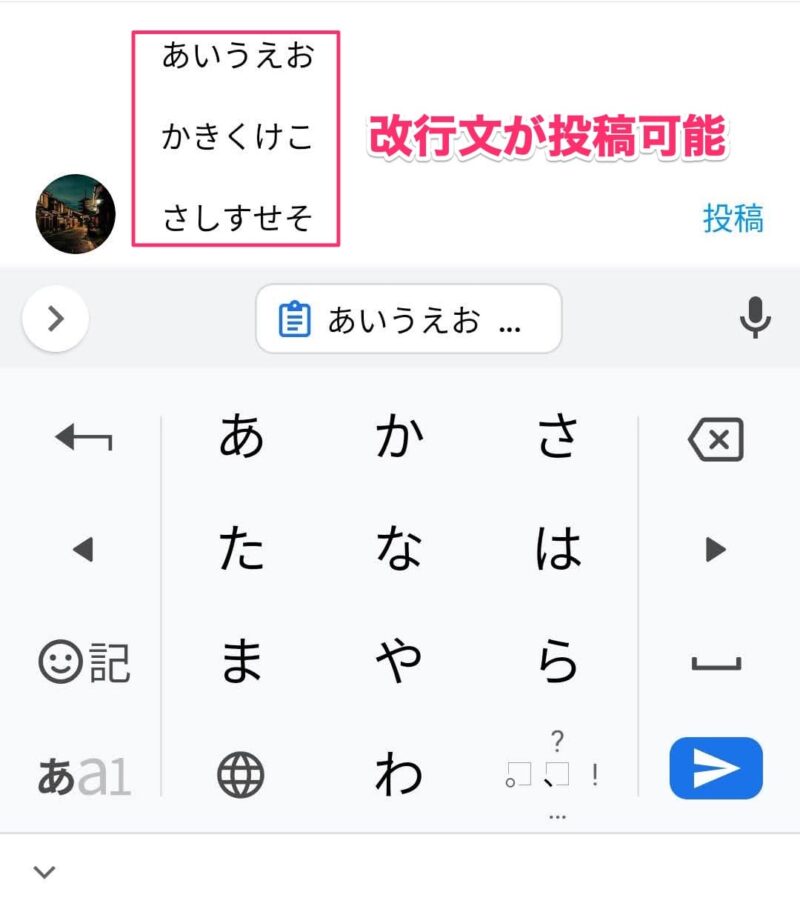This screenshot has width=800, height=912.
Task: Tap the 投稿 post button
Action: (733, 218)
